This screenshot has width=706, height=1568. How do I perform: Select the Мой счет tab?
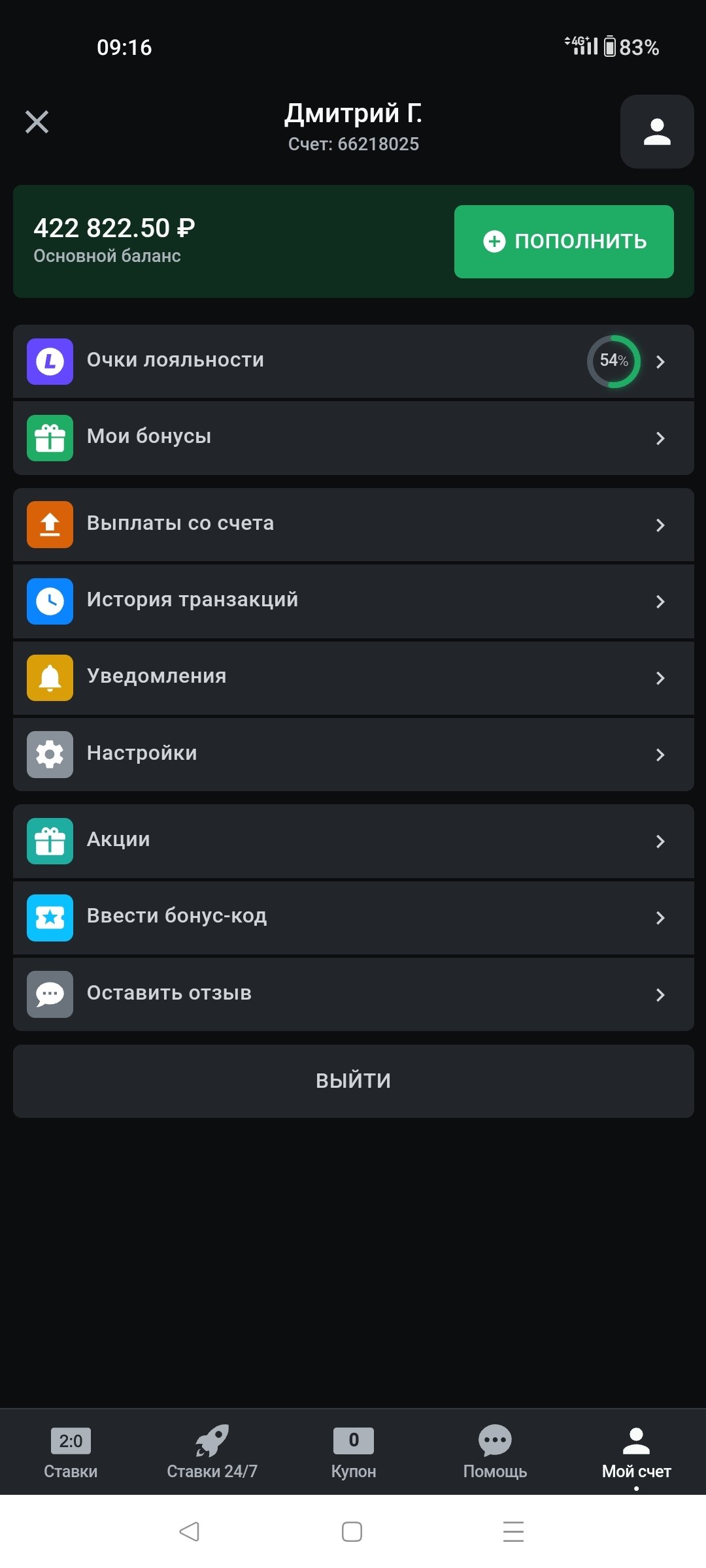[636, 1452]
